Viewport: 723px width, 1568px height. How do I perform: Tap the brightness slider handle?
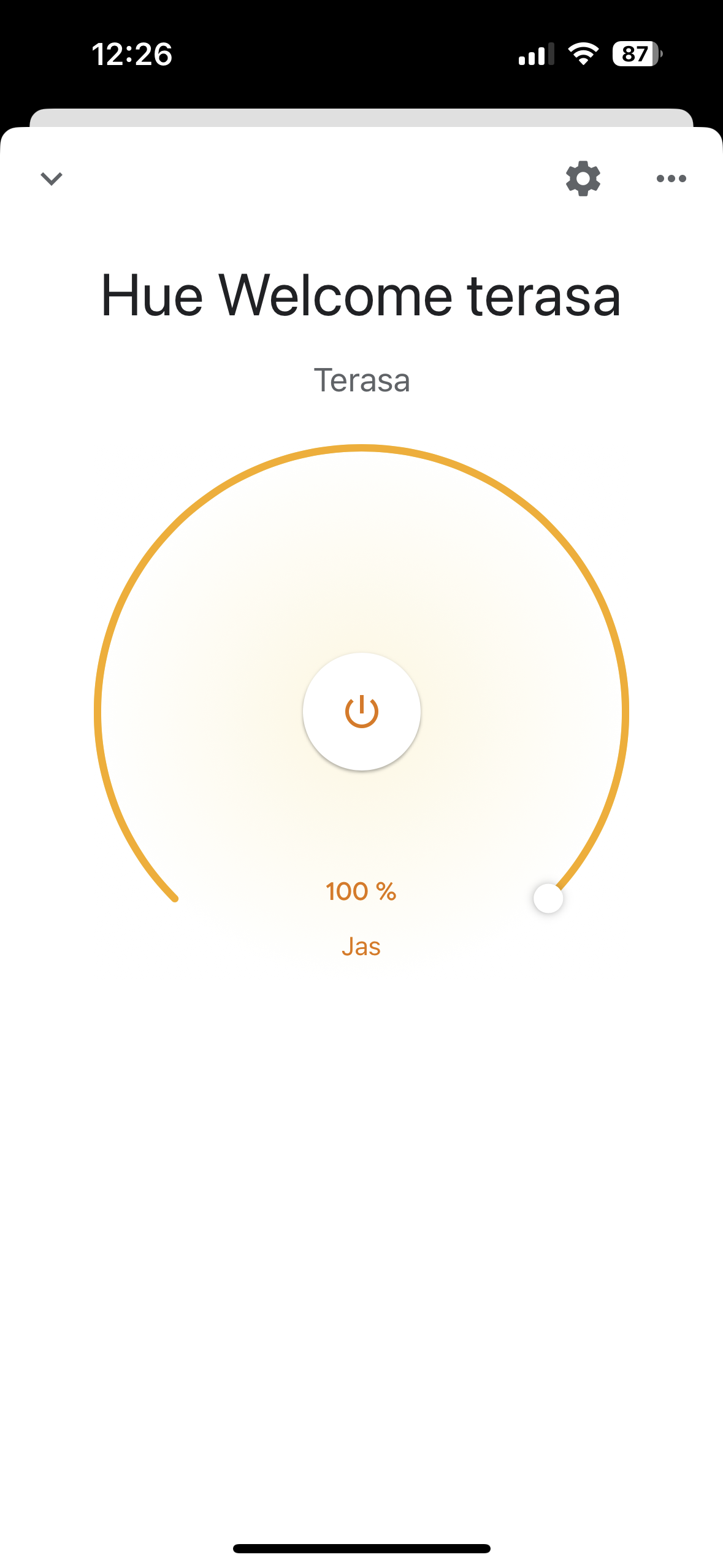(x=548, y=899)
